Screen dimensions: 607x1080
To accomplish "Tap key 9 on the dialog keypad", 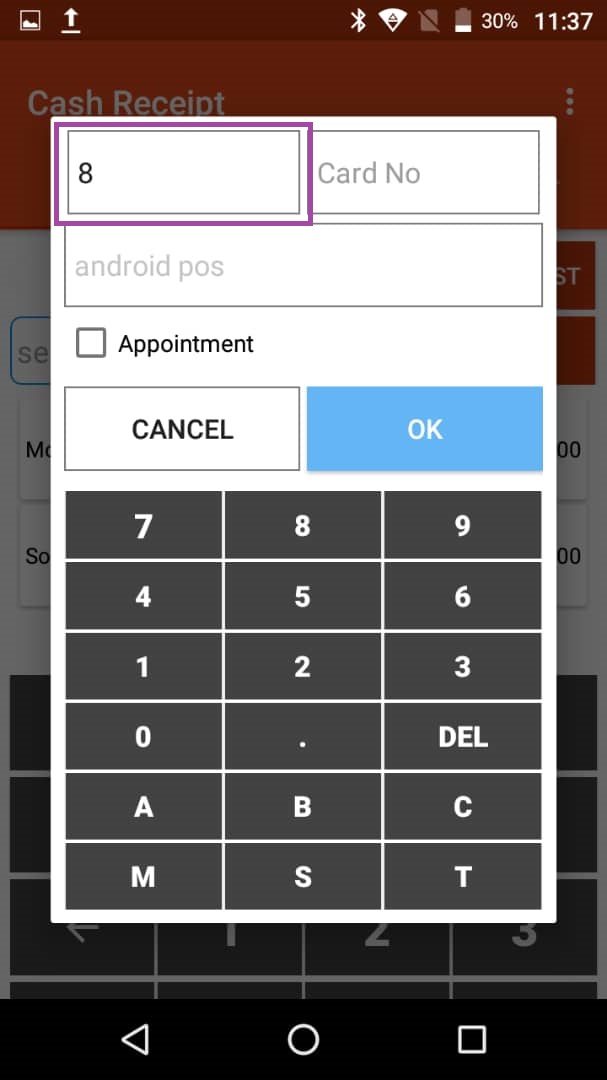I will (x=462, y=525).
